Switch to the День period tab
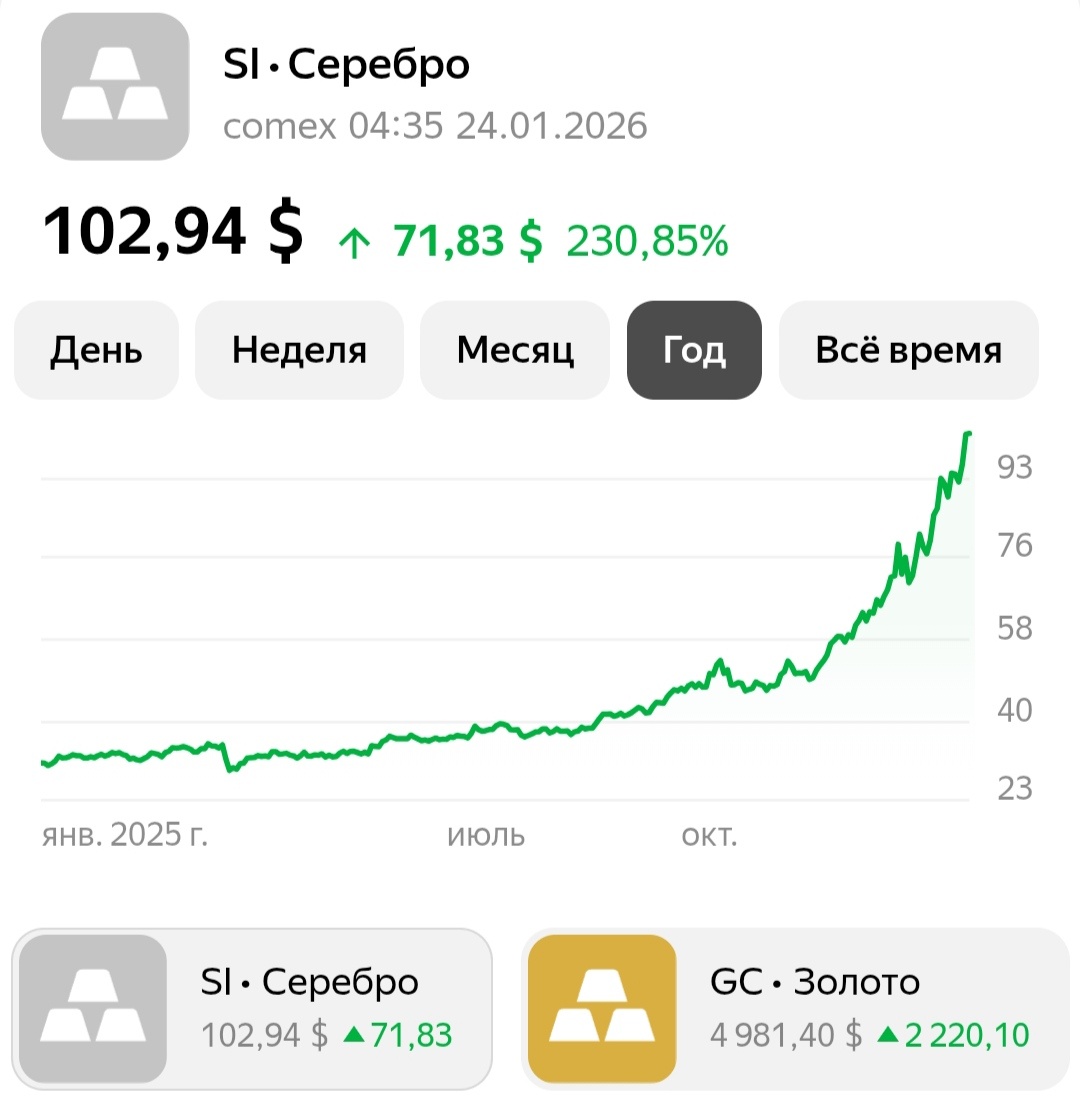1080x1108 pixels. tap(96, 350)
